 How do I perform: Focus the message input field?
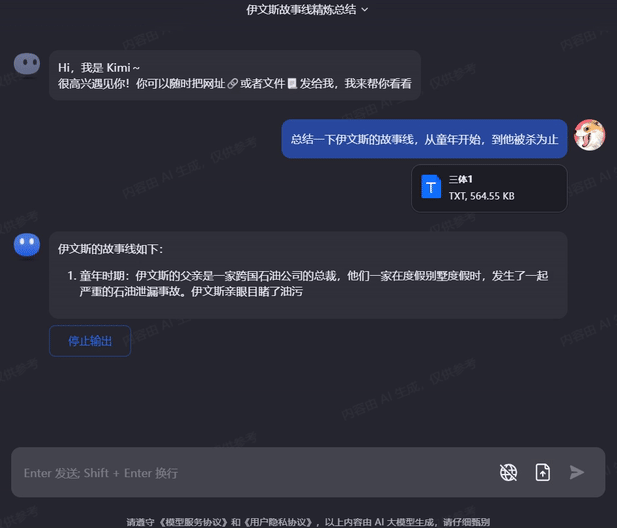(x=250, y=472)
